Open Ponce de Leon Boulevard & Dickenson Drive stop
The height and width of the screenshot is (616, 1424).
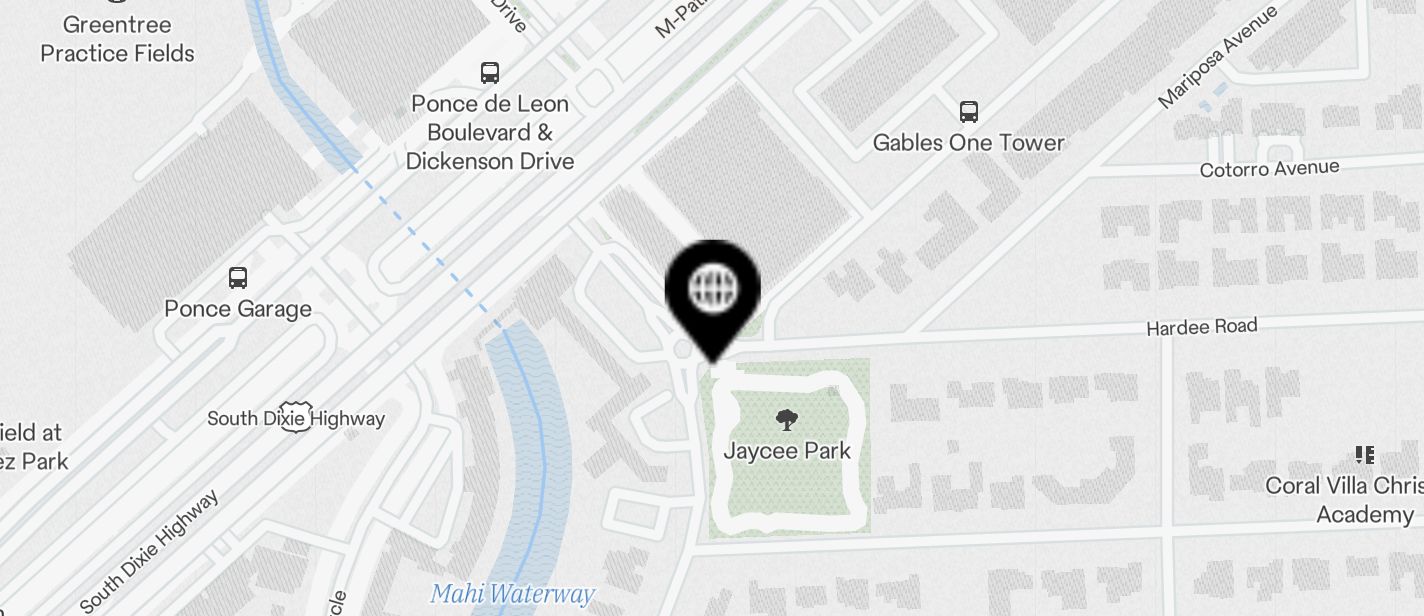tap(490, 73)
